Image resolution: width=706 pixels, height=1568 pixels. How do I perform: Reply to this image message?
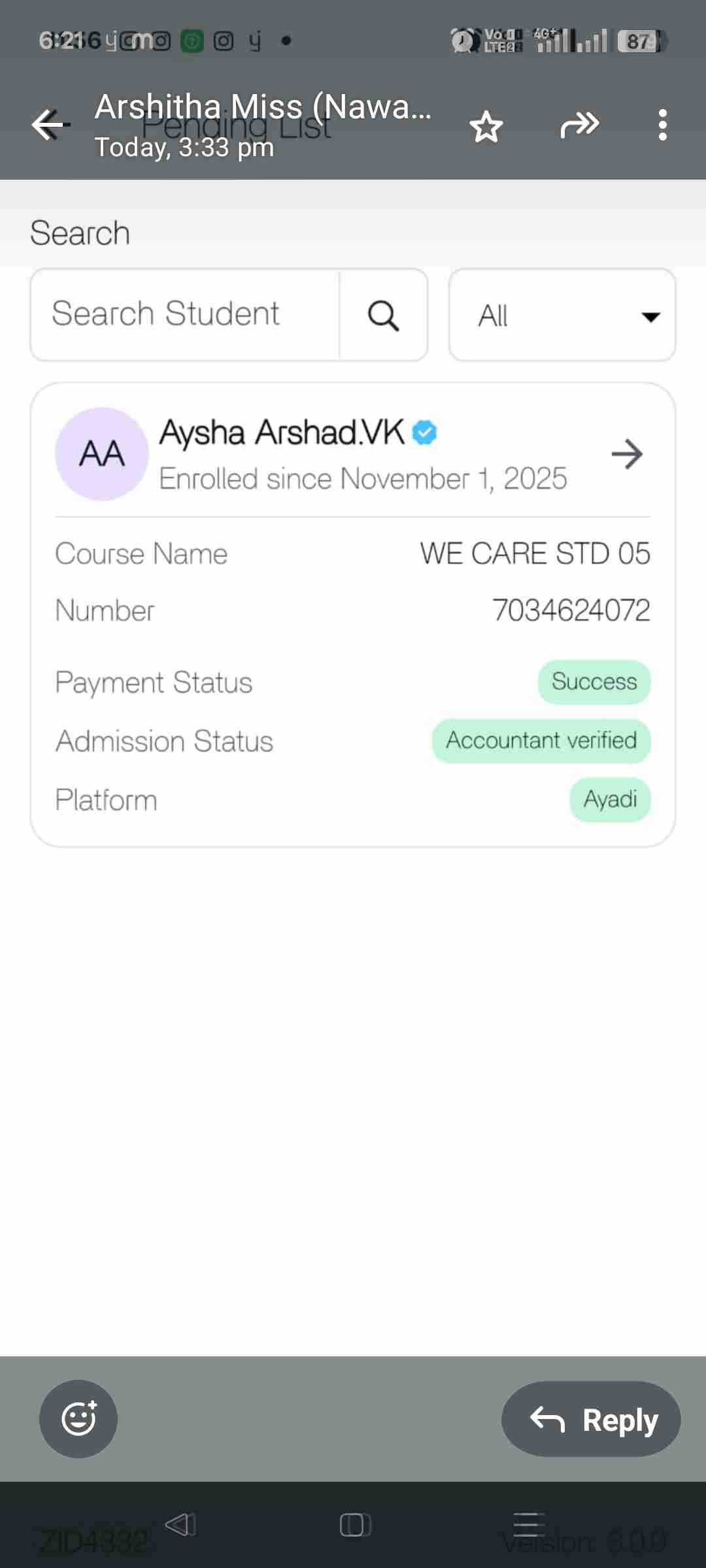pyautogui.click(x=591, y=1419)
